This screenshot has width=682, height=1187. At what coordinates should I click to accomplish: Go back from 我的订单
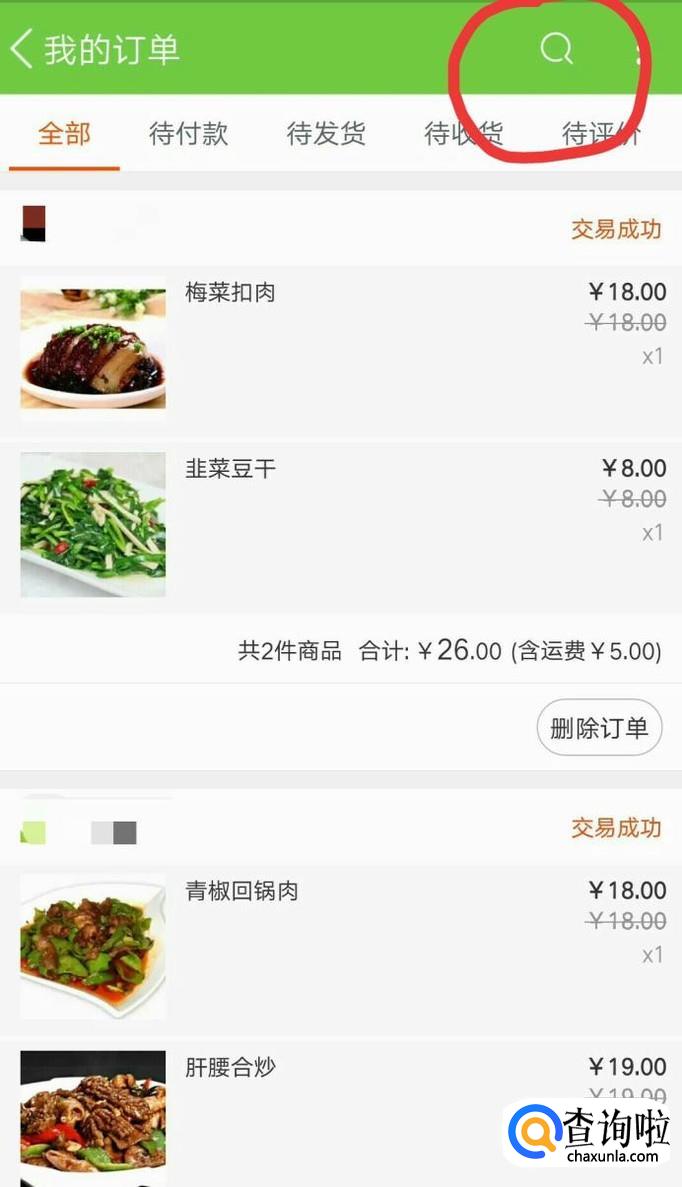click(22, 48)
